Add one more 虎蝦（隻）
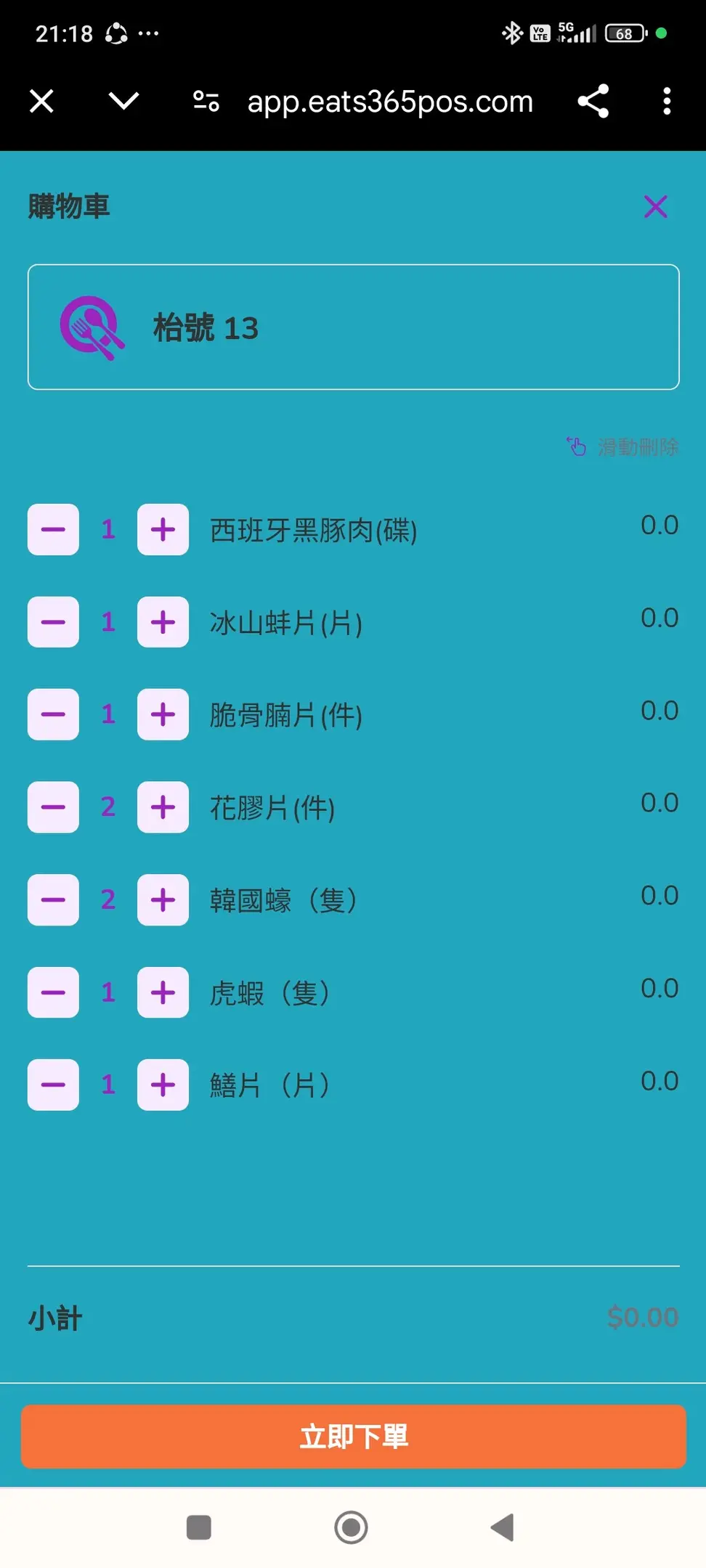Screen dimensions: 706x1568 (x=163, y=992)
